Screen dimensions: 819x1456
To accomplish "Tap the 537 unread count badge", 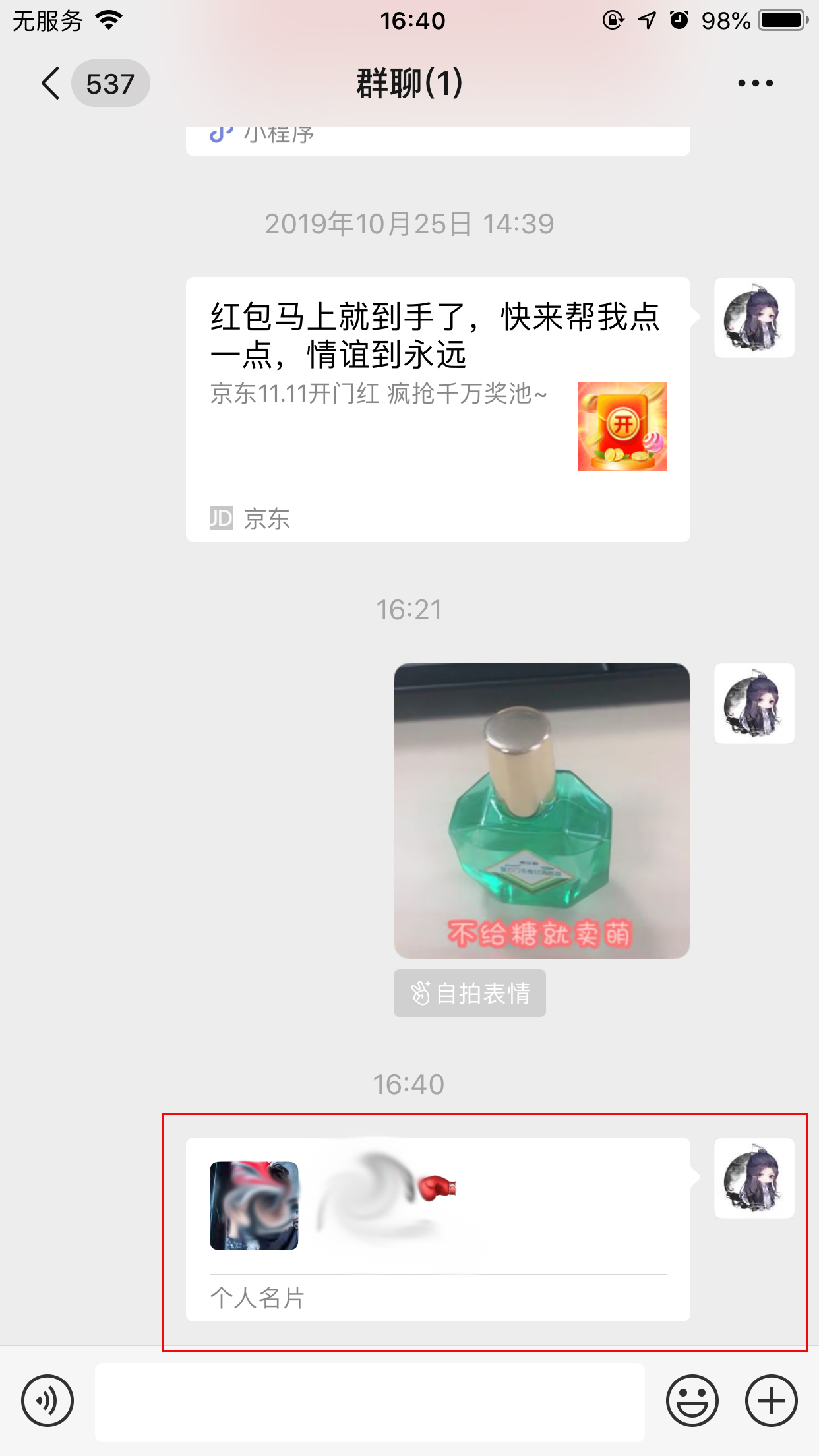I will pos(111,83).
